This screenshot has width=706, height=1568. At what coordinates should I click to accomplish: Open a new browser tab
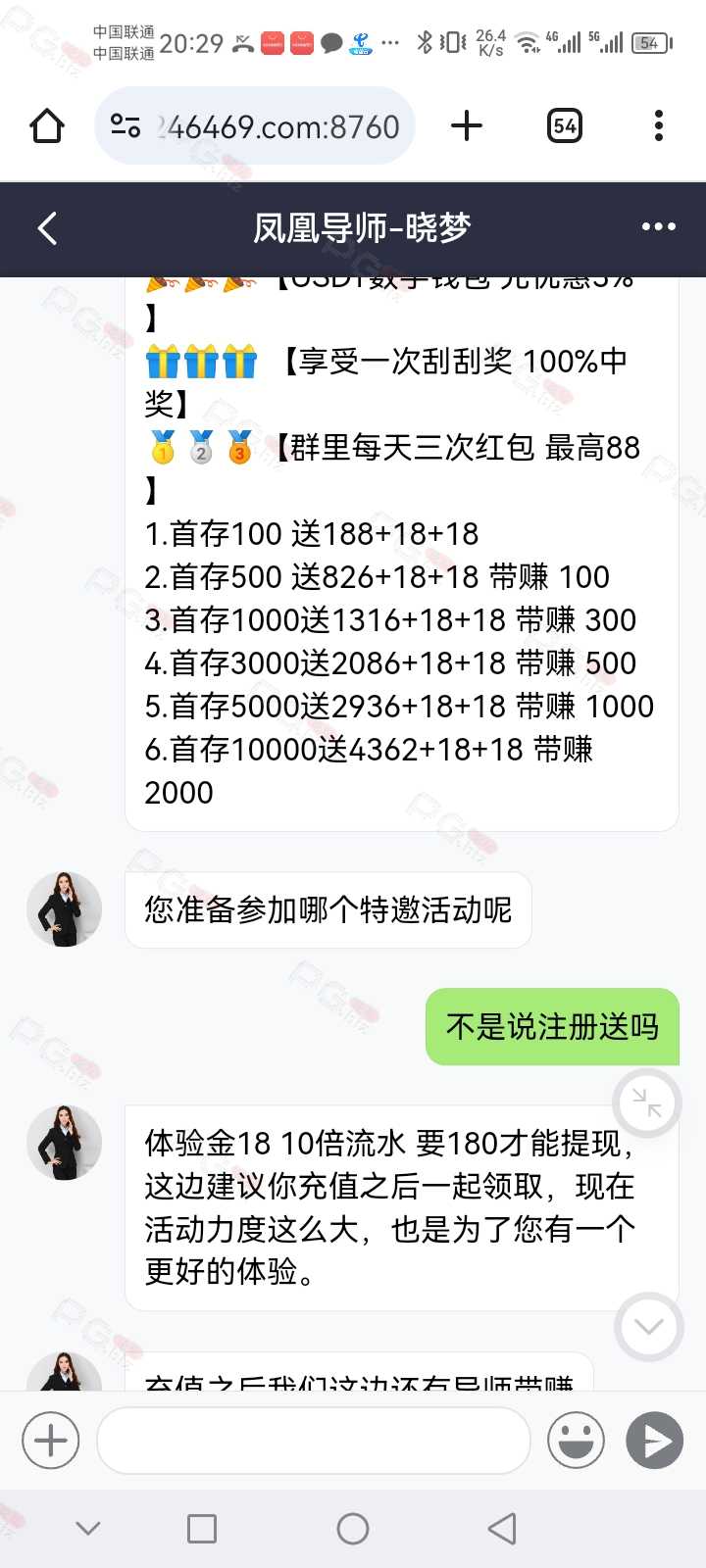pos(467,125)
